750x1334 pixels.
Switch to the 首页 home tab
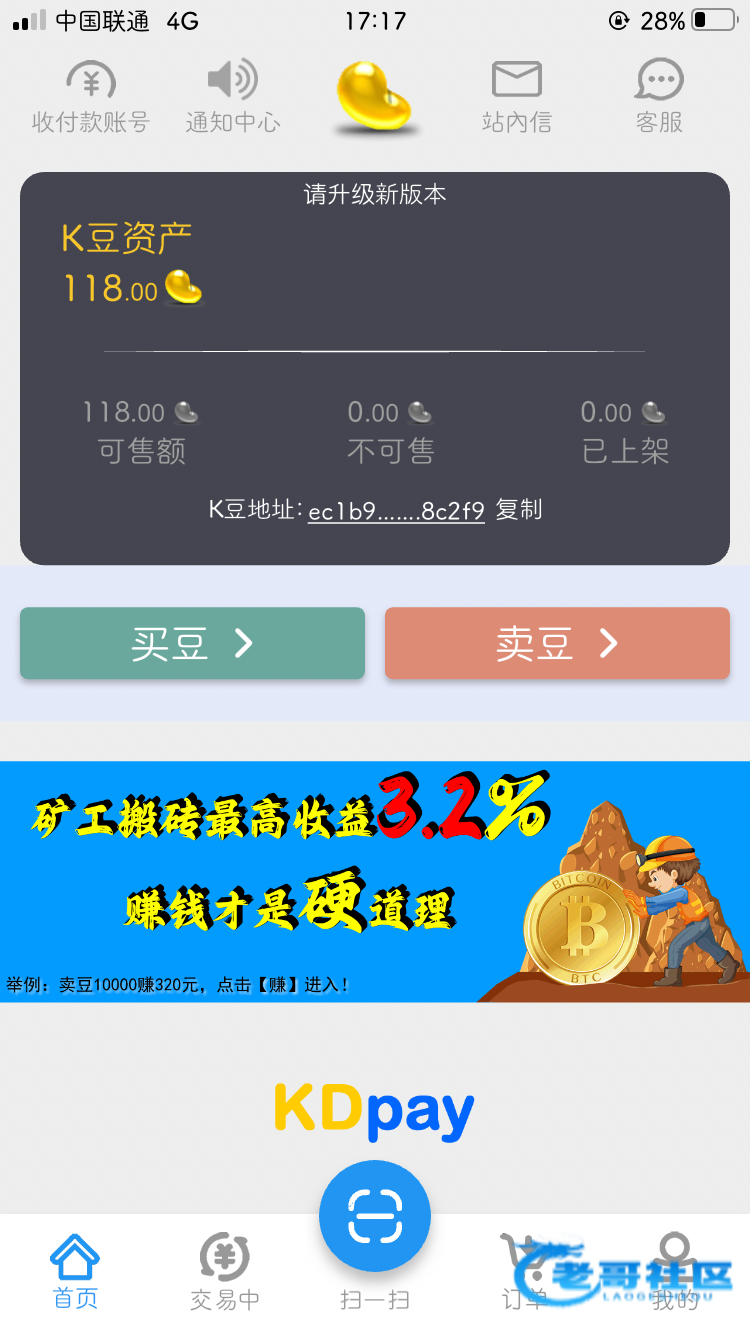[76, 1272]
